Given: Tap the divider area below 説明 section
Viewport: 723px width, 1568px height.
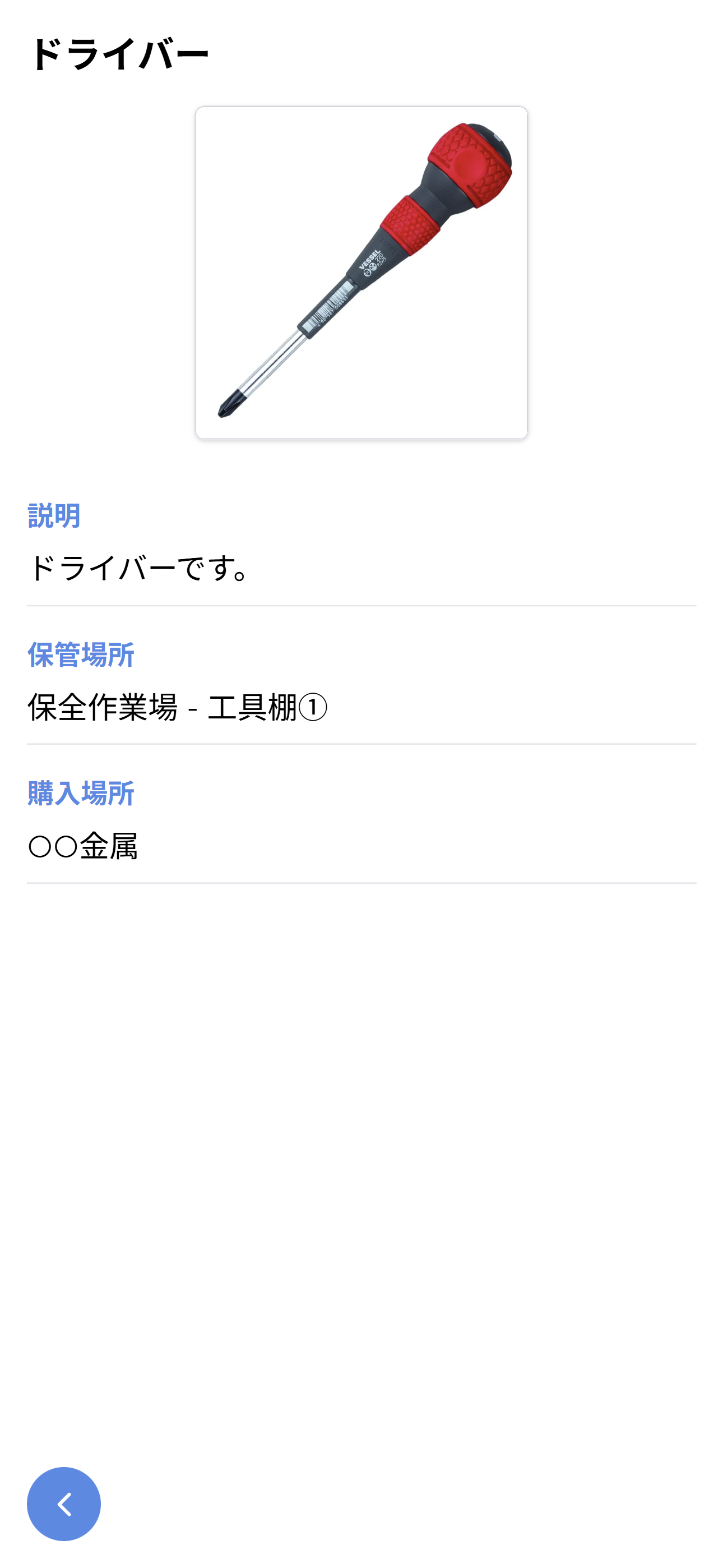Looking at the screenshot, I should coord(361,606).
